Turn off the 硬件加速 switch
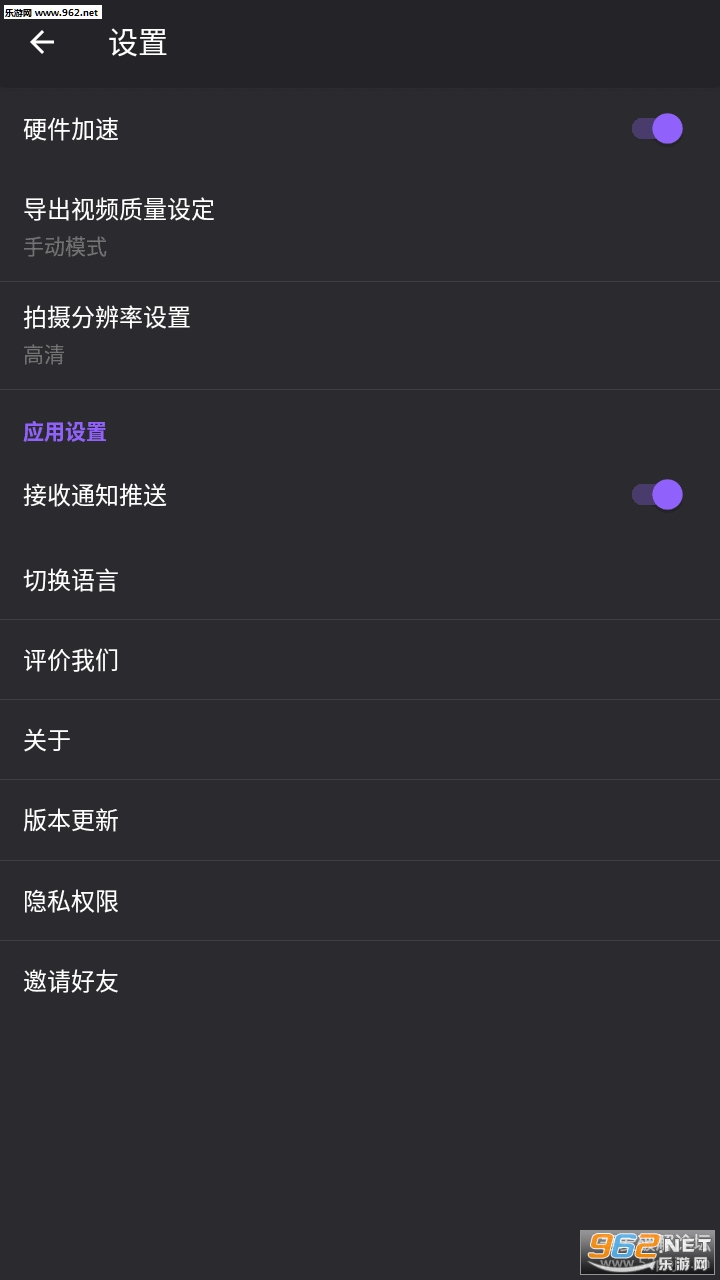Viewport: 720px width, 1280px height. (x=657, y=129)
